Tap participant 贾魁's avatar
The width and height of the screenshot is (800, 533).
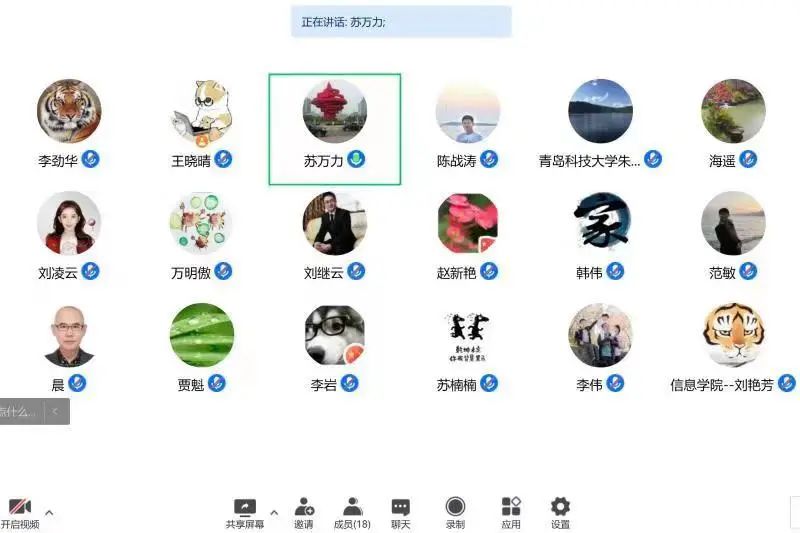[201, 336]
